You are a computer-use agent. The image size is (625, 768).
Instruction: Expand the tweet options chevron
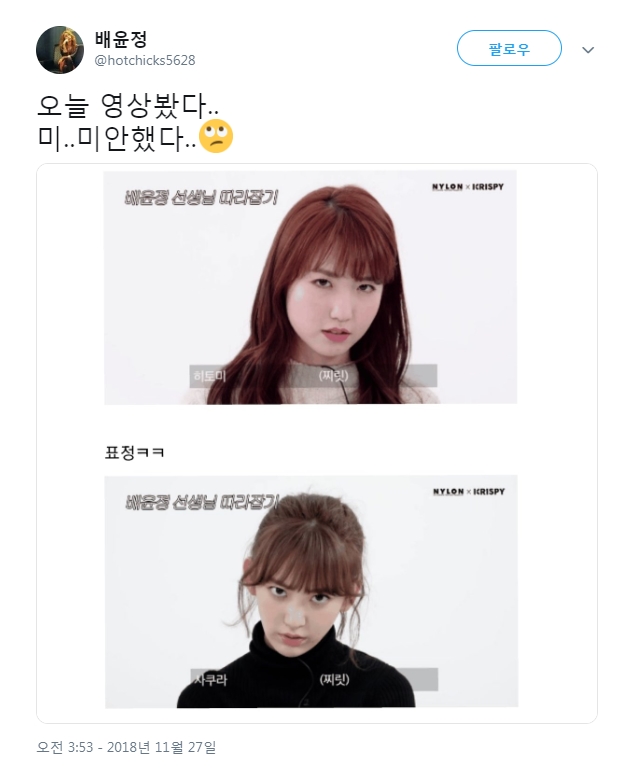click(588, 49)
